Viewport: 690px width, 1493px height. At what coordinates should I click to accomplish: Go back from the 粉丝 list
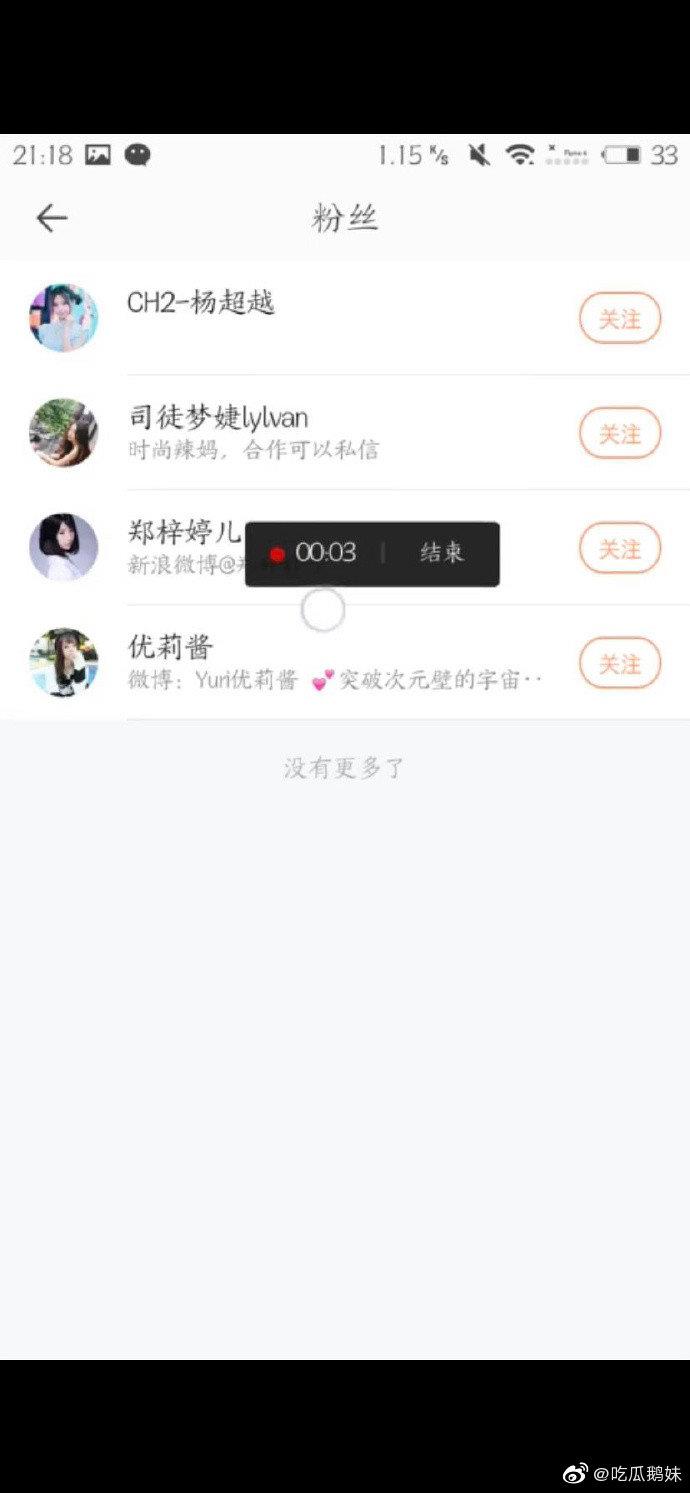click(51, 218)
